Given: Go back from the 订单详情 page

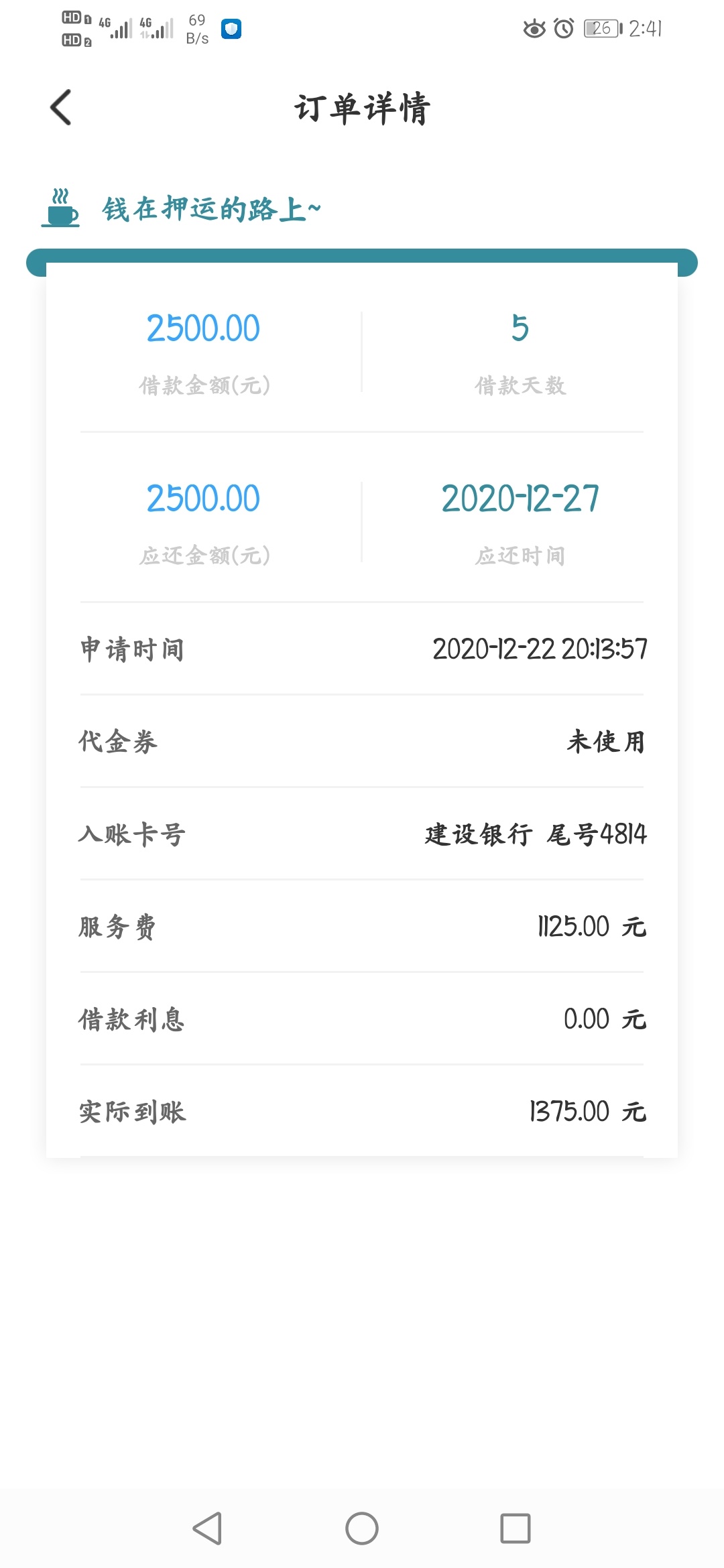Looking at the screenshot, I should coord(61,107).
